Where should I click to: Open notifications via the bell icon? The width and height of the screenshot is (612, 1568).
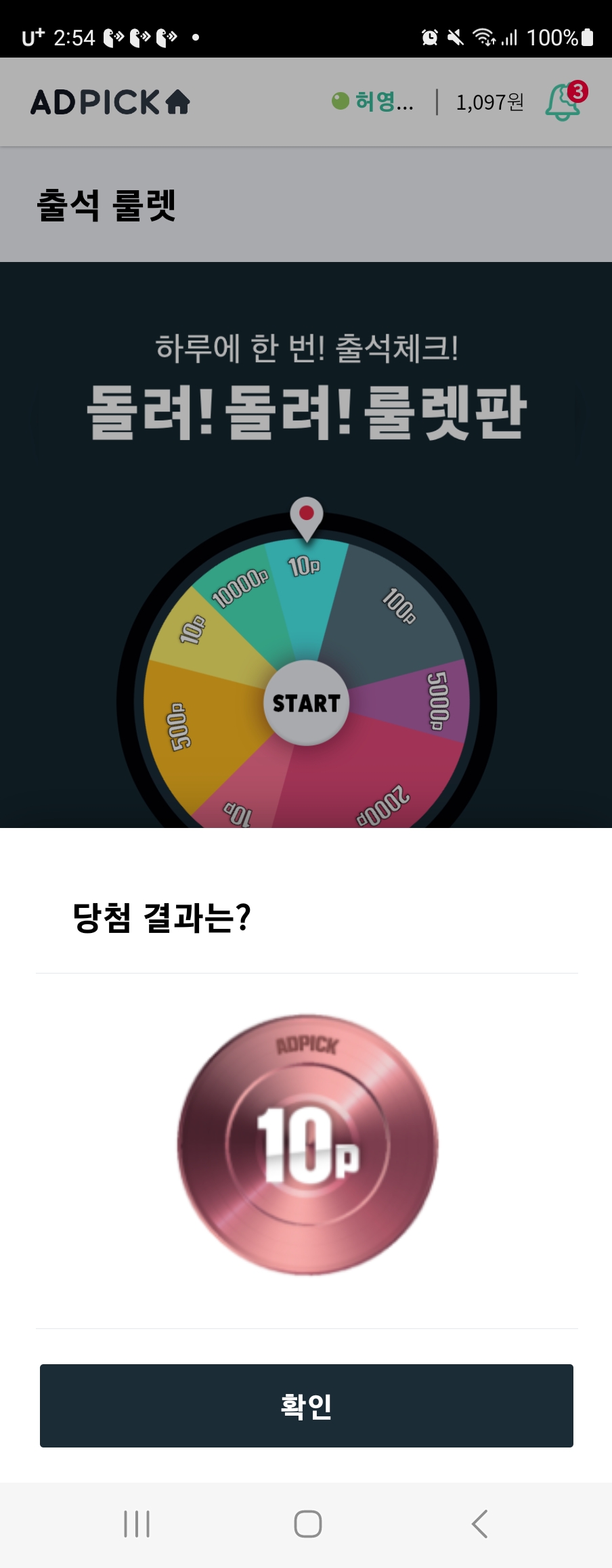tap(561, 103)
